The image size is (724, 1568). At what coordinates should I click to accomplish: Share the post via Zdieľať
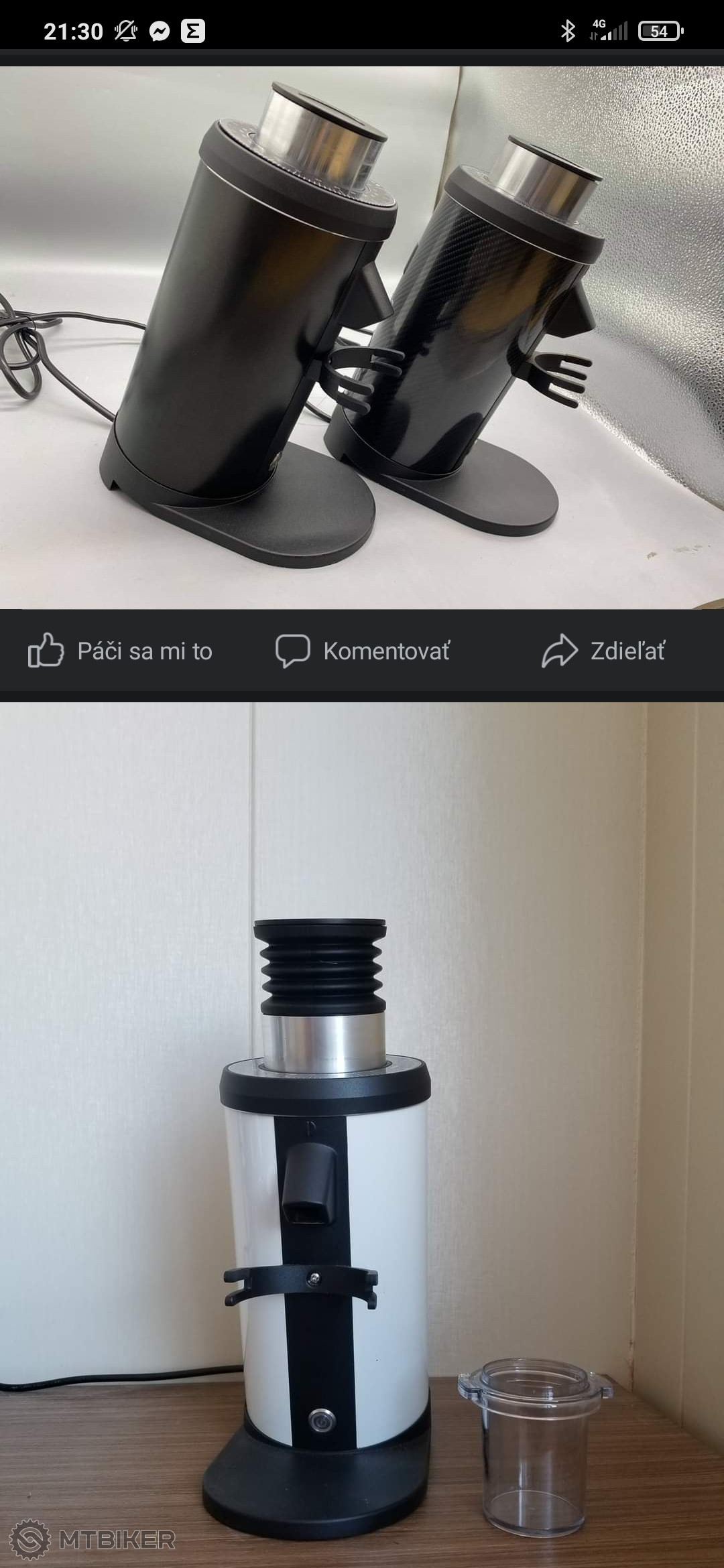tap(603, 651)
